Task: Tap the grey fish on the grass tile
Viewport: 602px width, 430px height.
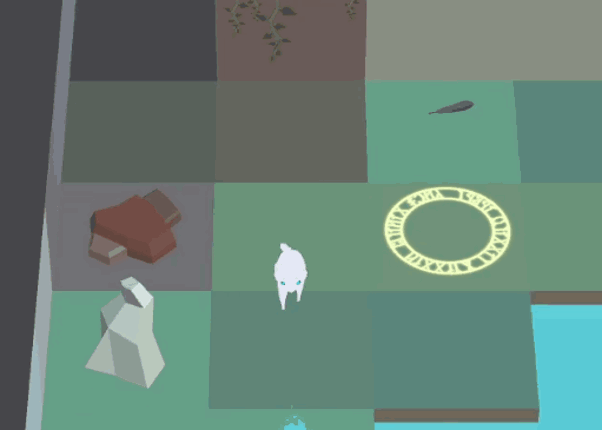Action: 451,107
